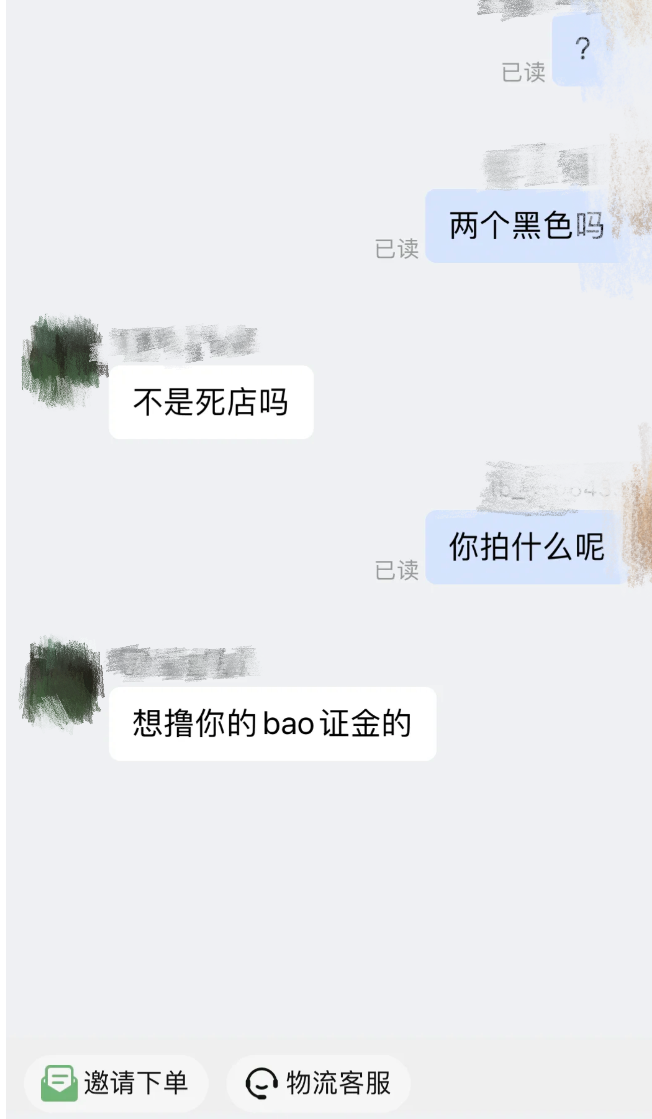Screen dimensions: 652x1119
Task: Open avatar beside 不是死店吗 message
Action: click(62, 360)
